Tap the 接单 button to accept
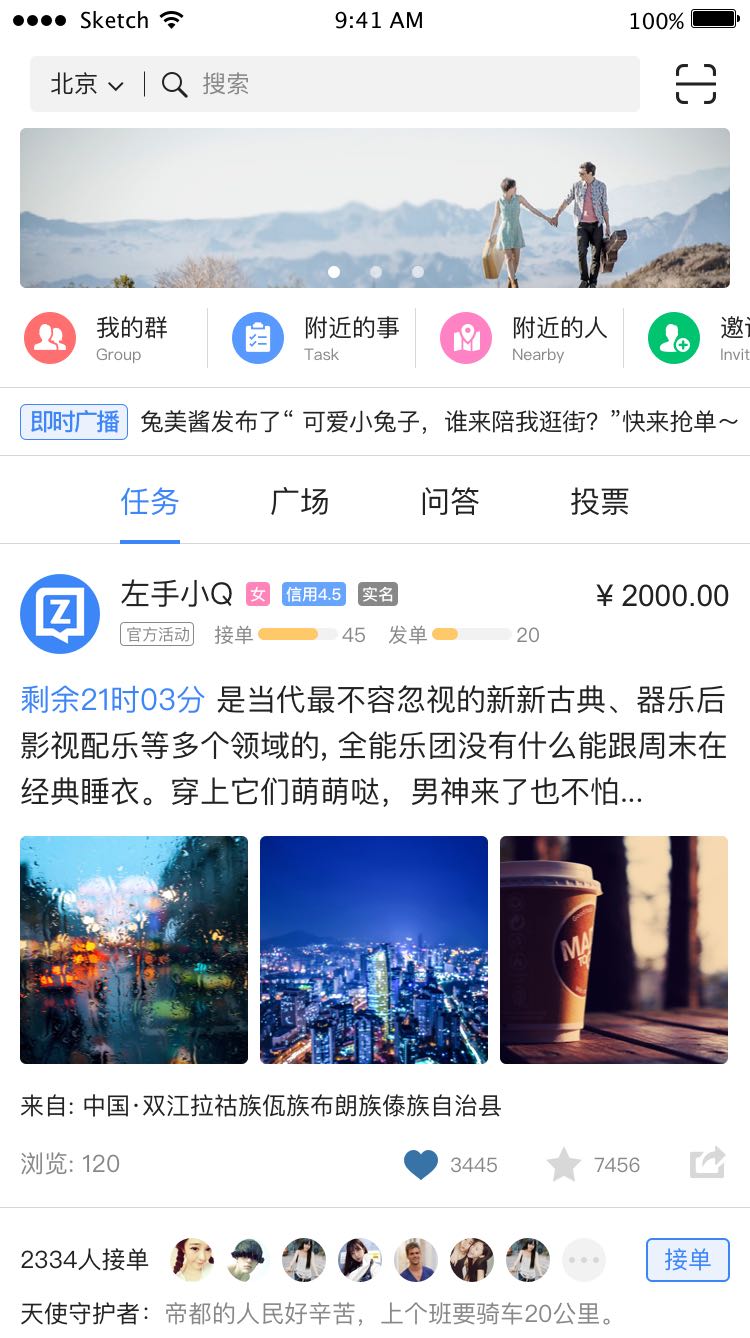750x1338 pixels. pyautogui.click(x=687, y=1260)
